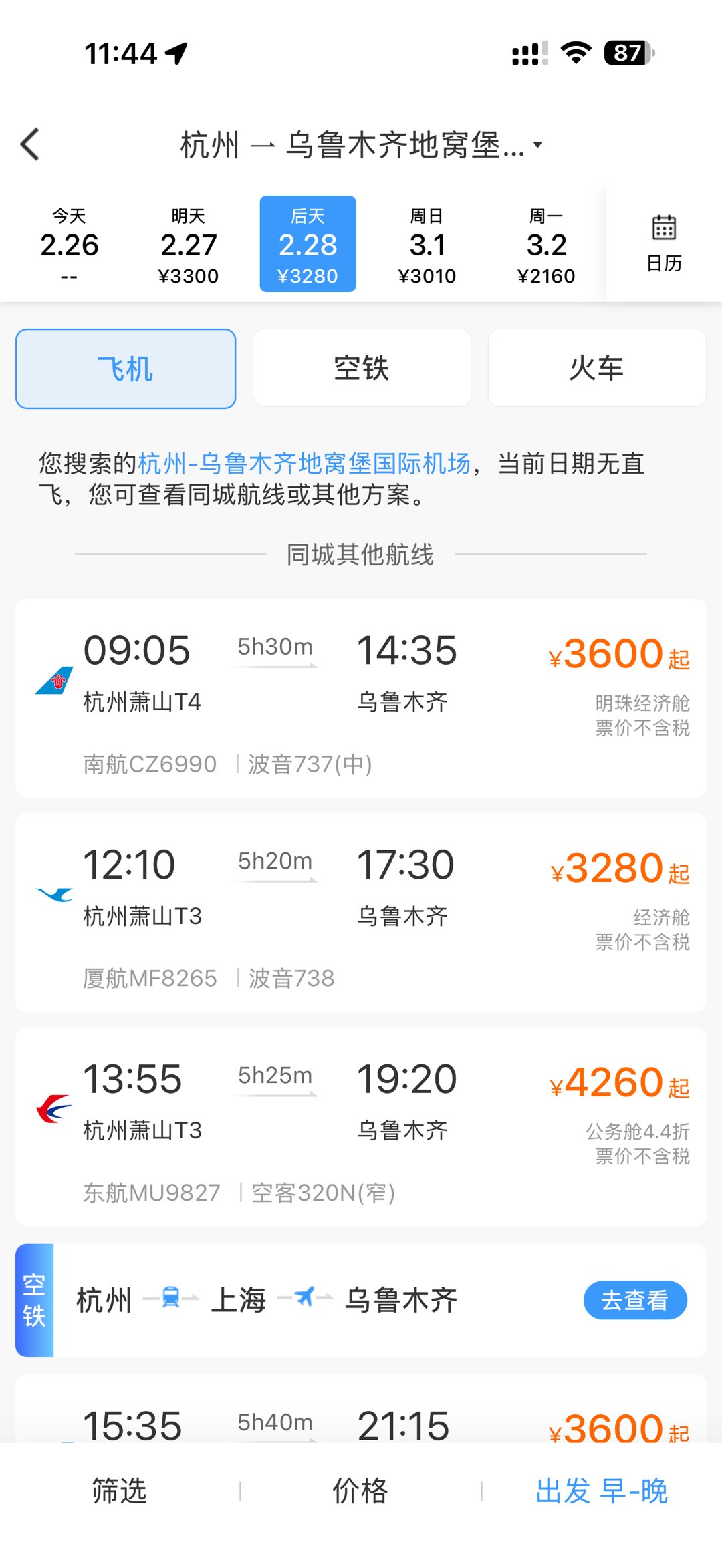This screenshot has height=1568, width=722.
Task: Open the 南航CZ6990 09:05 flight
Action: [361, 698]
